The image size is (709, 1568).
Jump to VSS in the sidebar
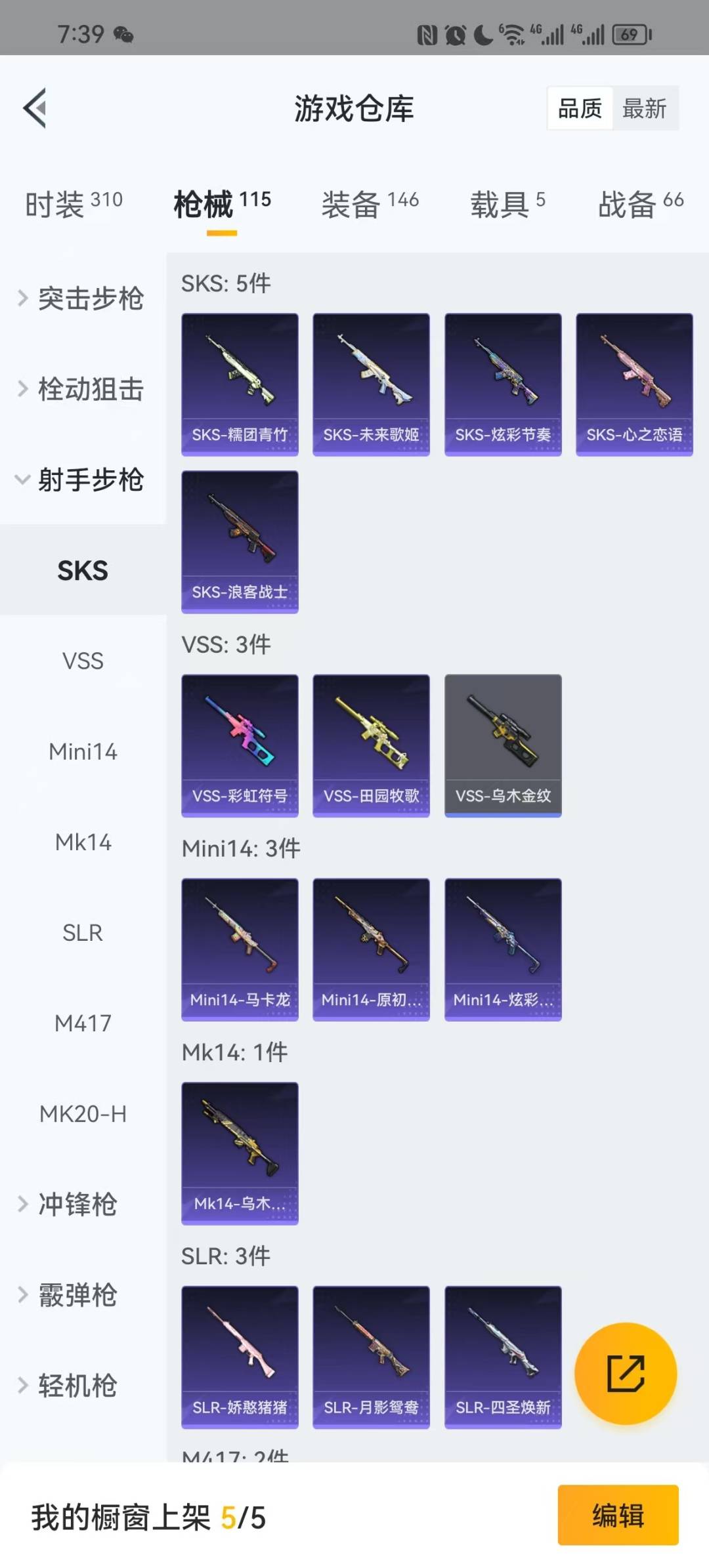83,661
